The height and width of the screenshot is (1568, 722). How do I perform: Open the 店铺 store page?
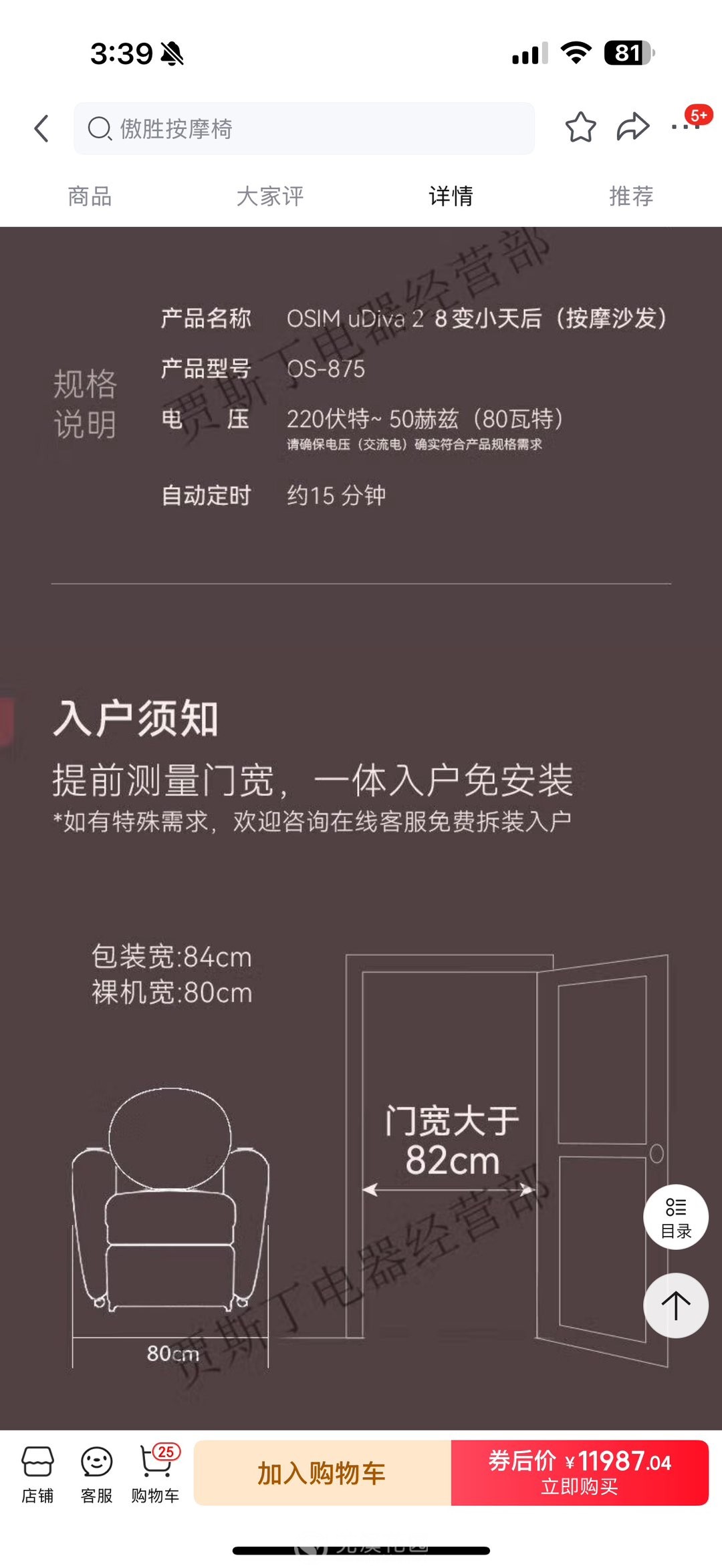click(37, 1474)
